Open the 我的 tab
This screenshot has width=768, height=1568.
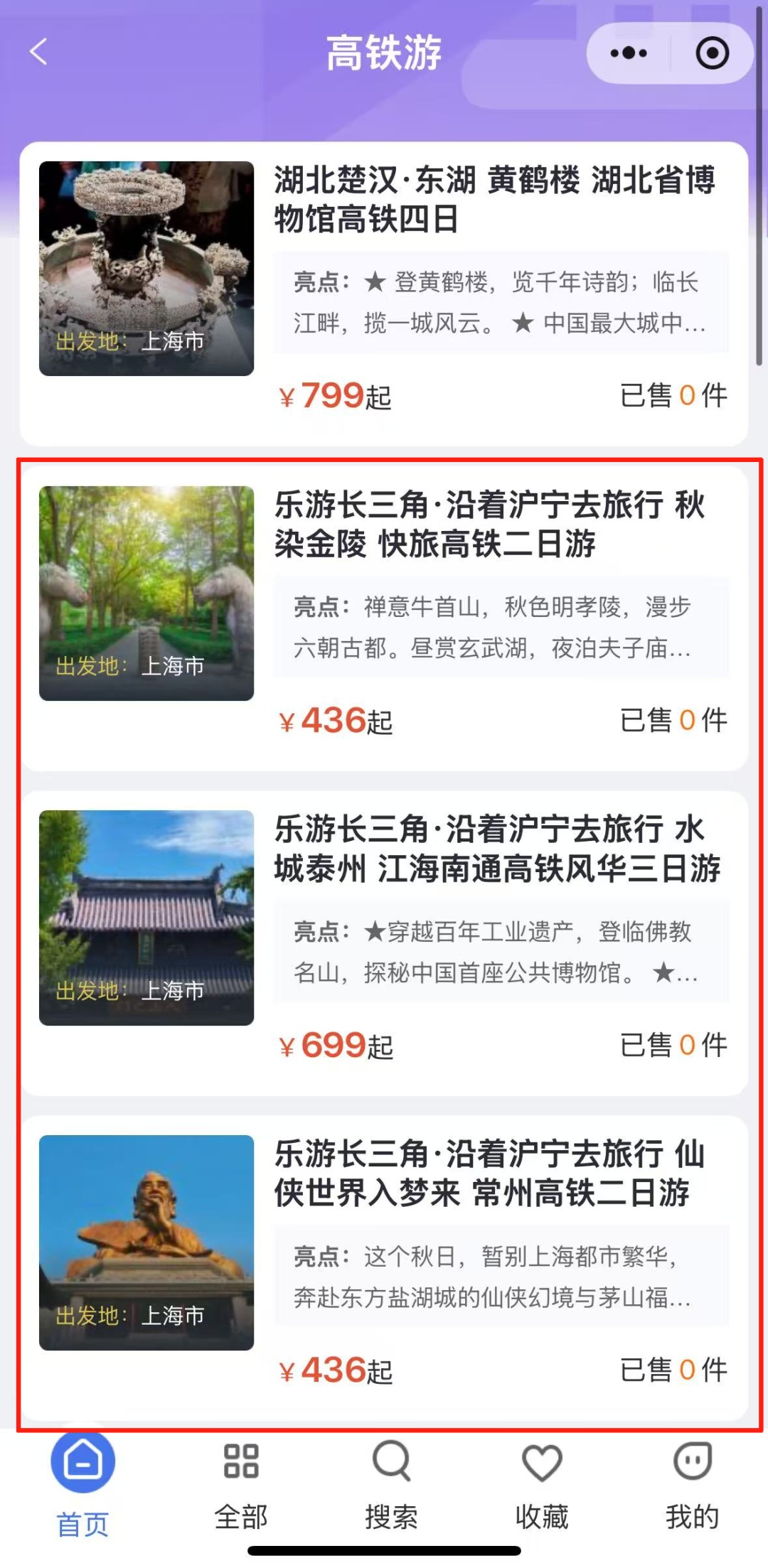(692, 1486)
